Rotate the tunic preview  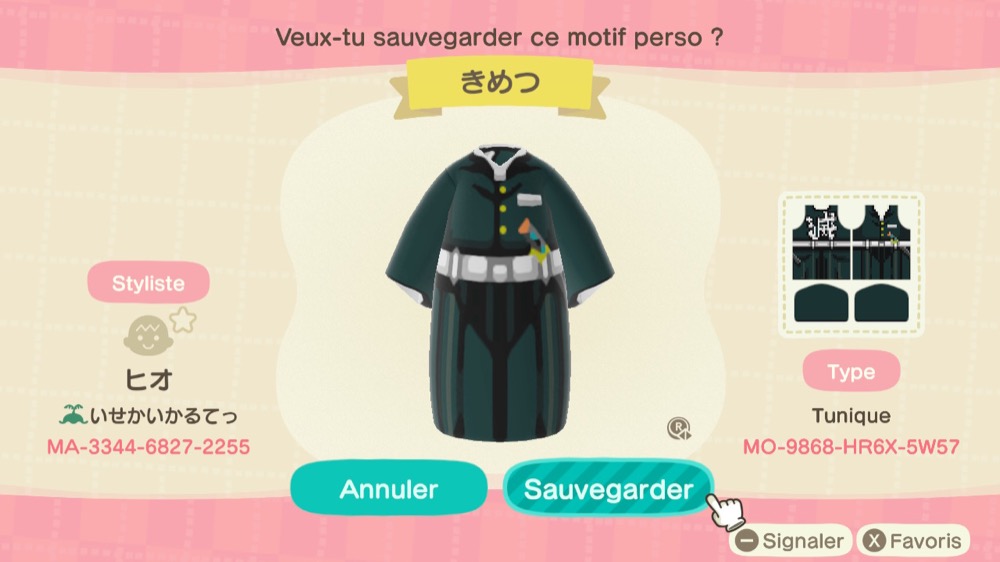[x=680, y=429]
